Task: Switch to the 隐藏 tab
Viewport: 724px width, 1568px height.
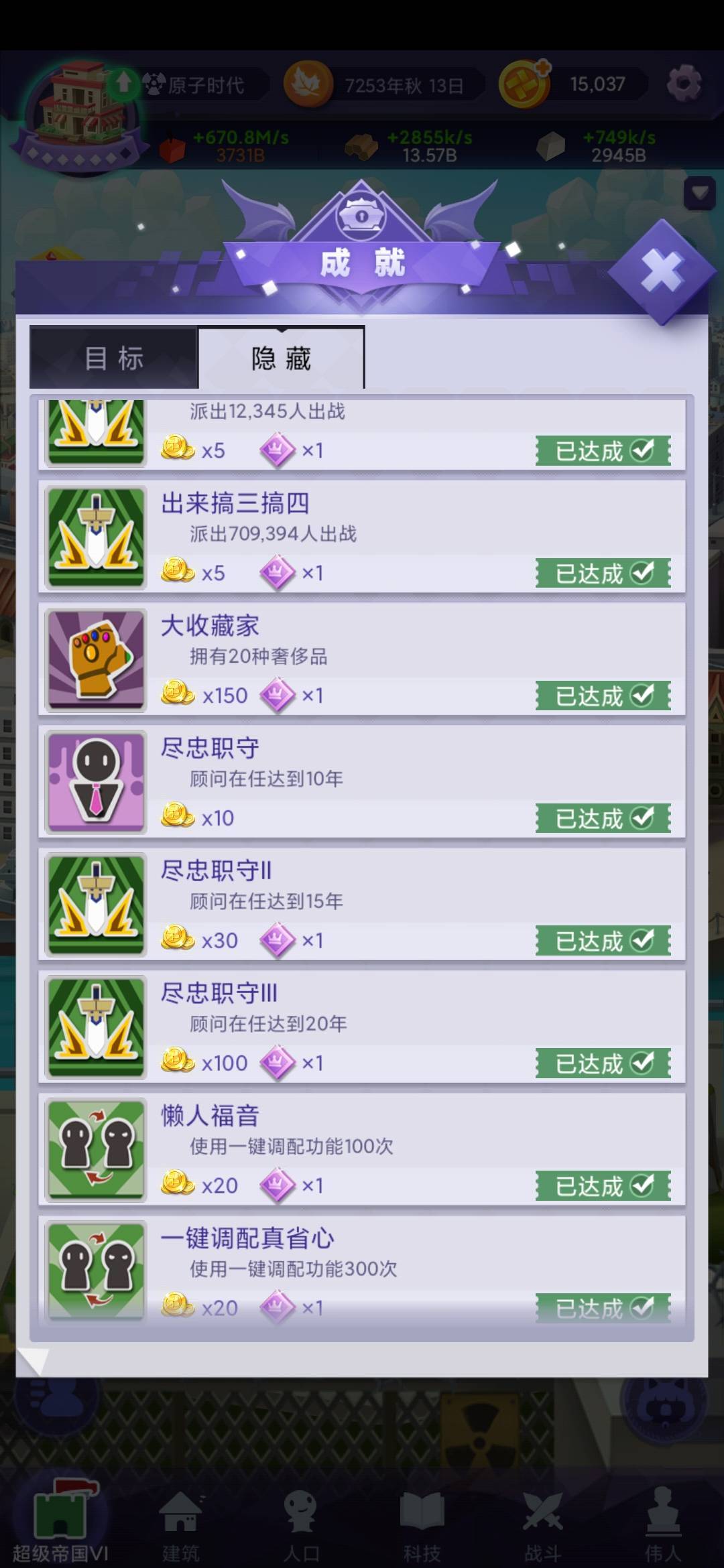Action: pyautogui.click(x=282, y=360)
